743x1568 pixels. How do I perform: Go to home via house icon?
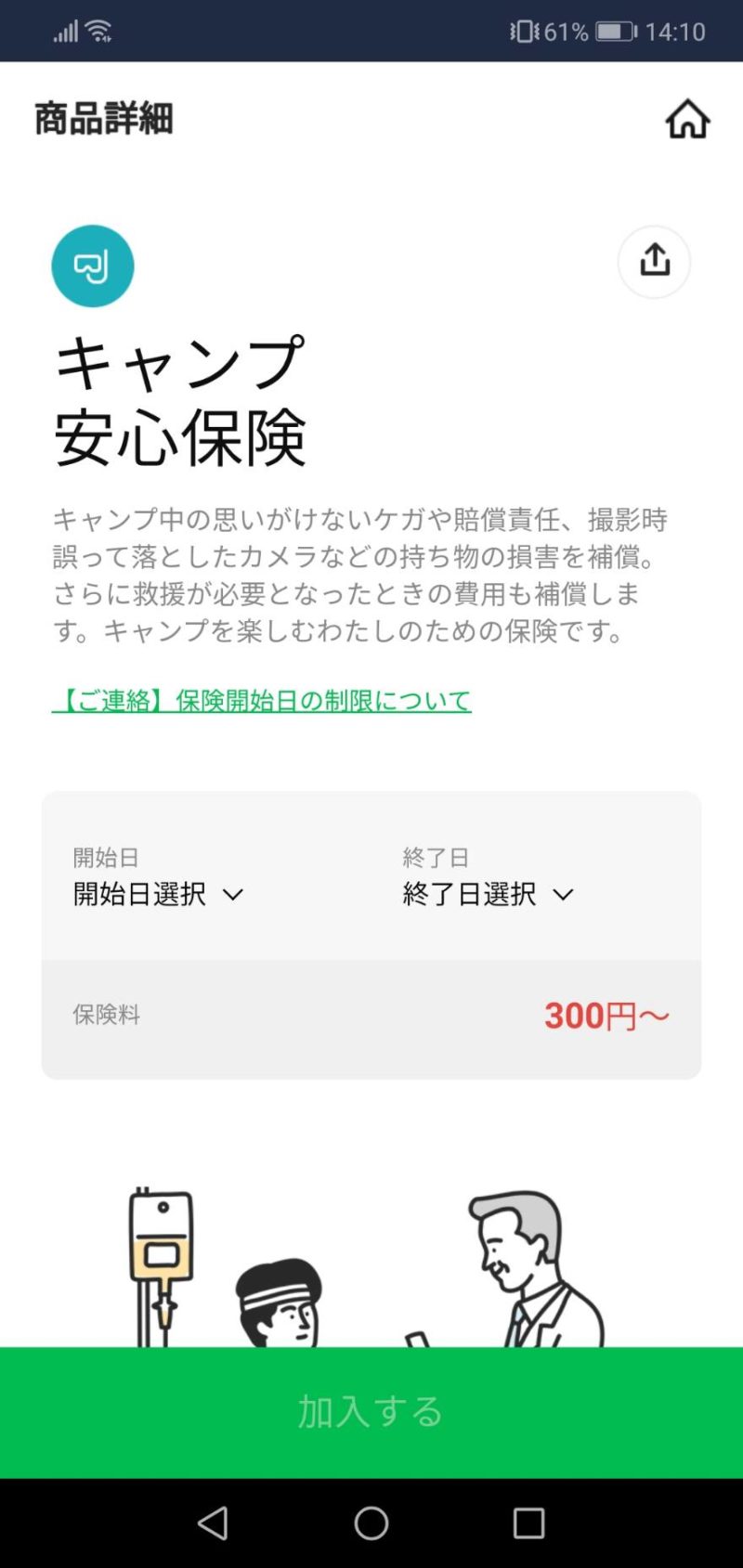click(687, 120)
